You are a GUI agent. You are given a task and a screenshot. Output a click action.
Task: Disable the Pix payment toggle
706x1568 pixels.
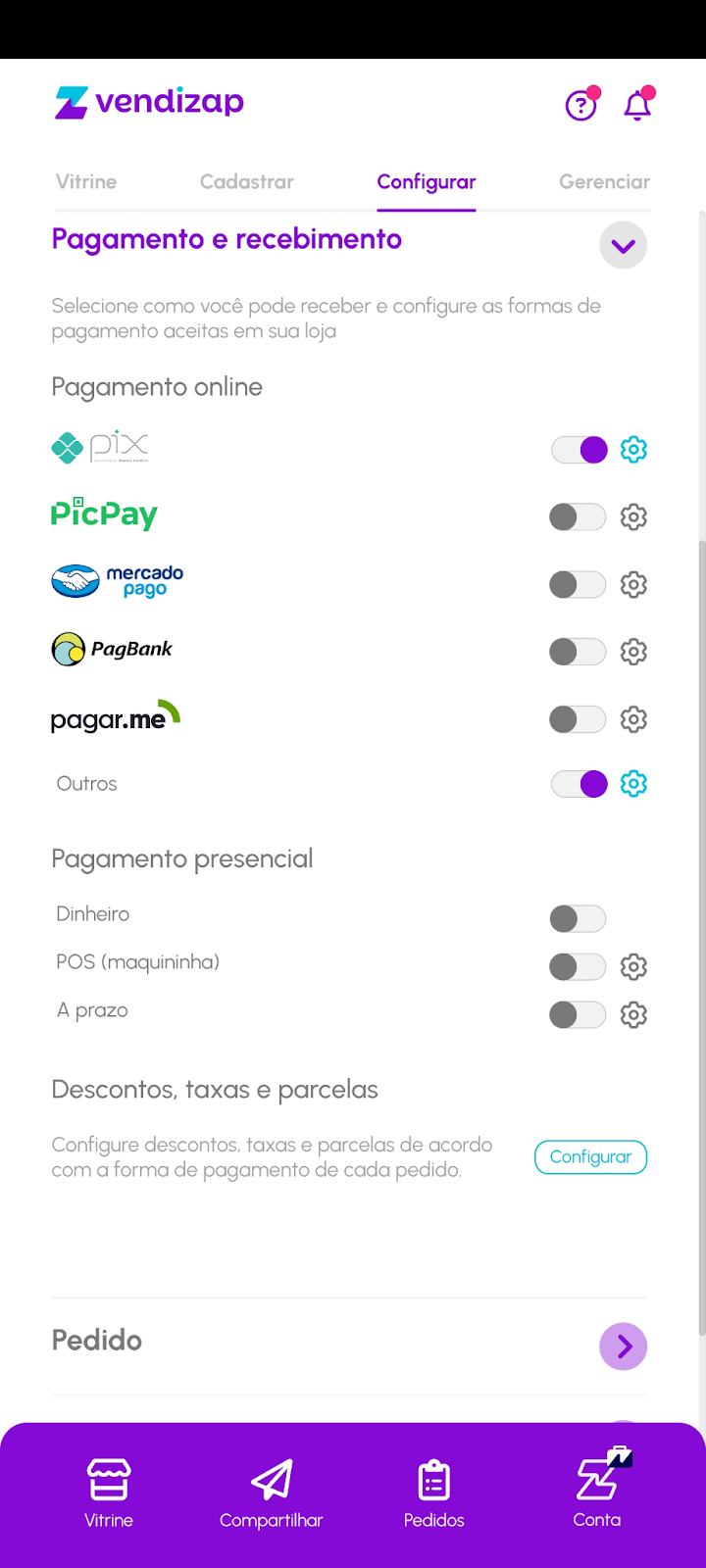579,450
